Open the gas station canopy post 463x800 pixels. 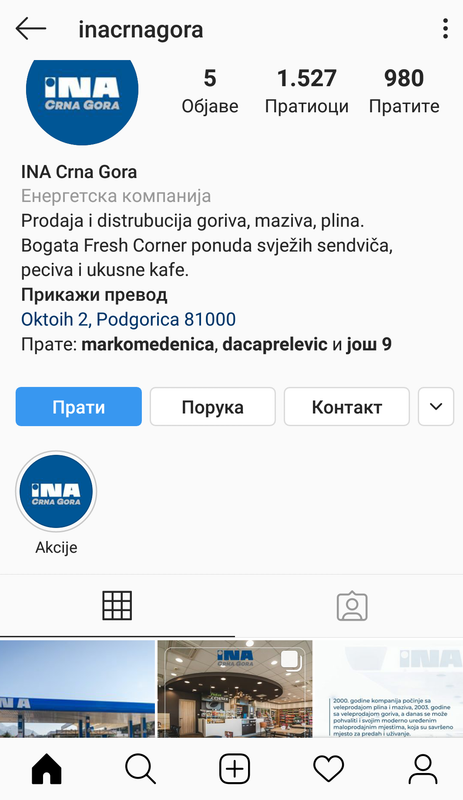pyautogui.click(x=77, y=689)
